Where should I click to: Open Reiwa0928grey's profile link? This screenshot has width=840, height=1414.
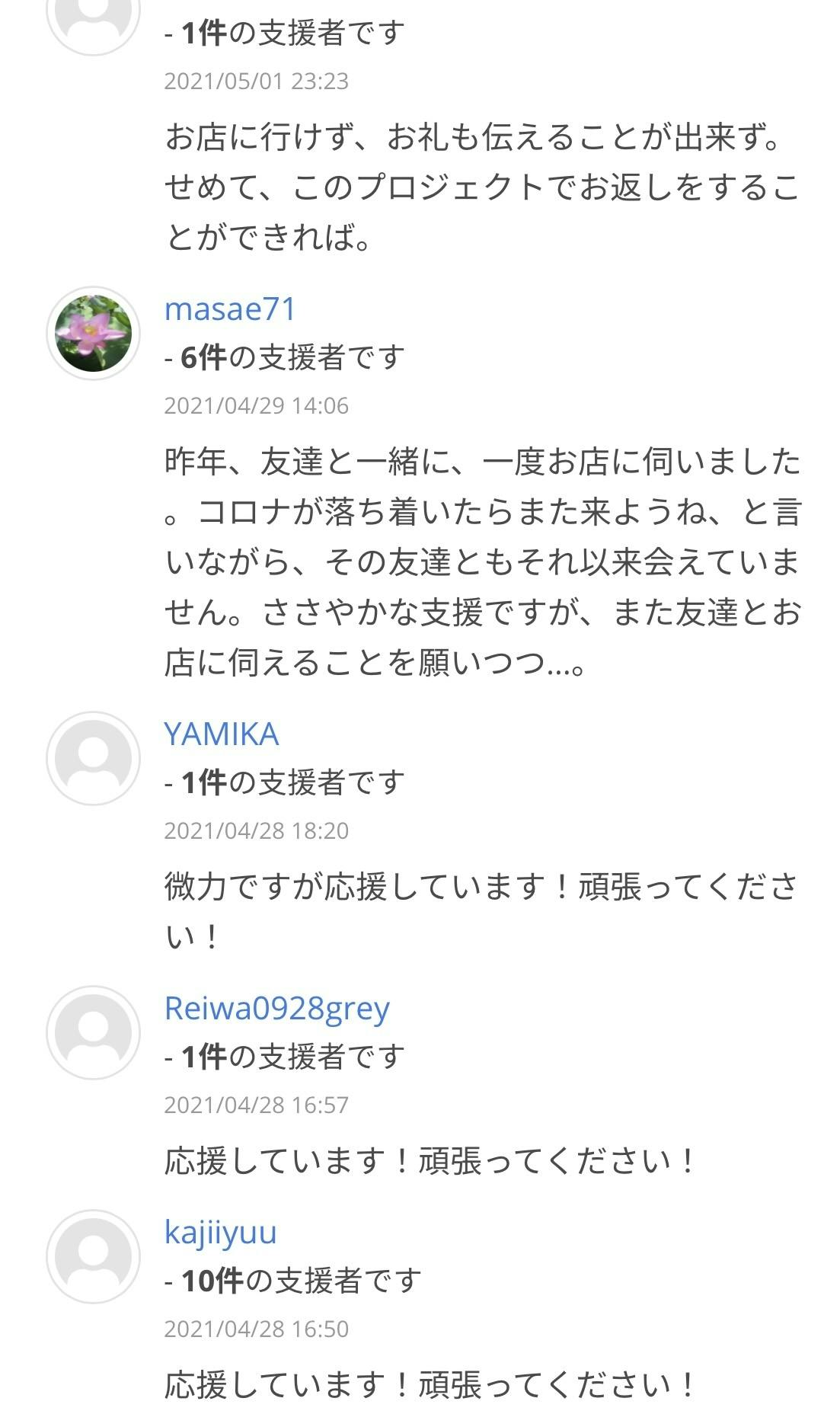(x=277, y=1009)
